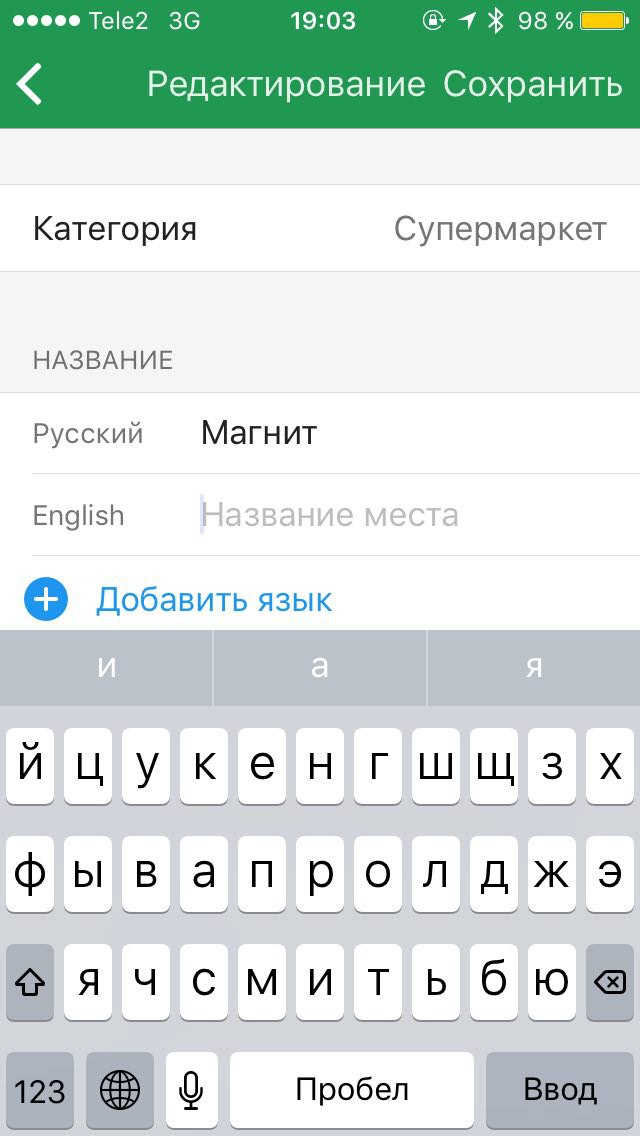Choose the keyboard suggestion «а»
Viewport: 640px width, 1136px height.
[x=320, y=667]
